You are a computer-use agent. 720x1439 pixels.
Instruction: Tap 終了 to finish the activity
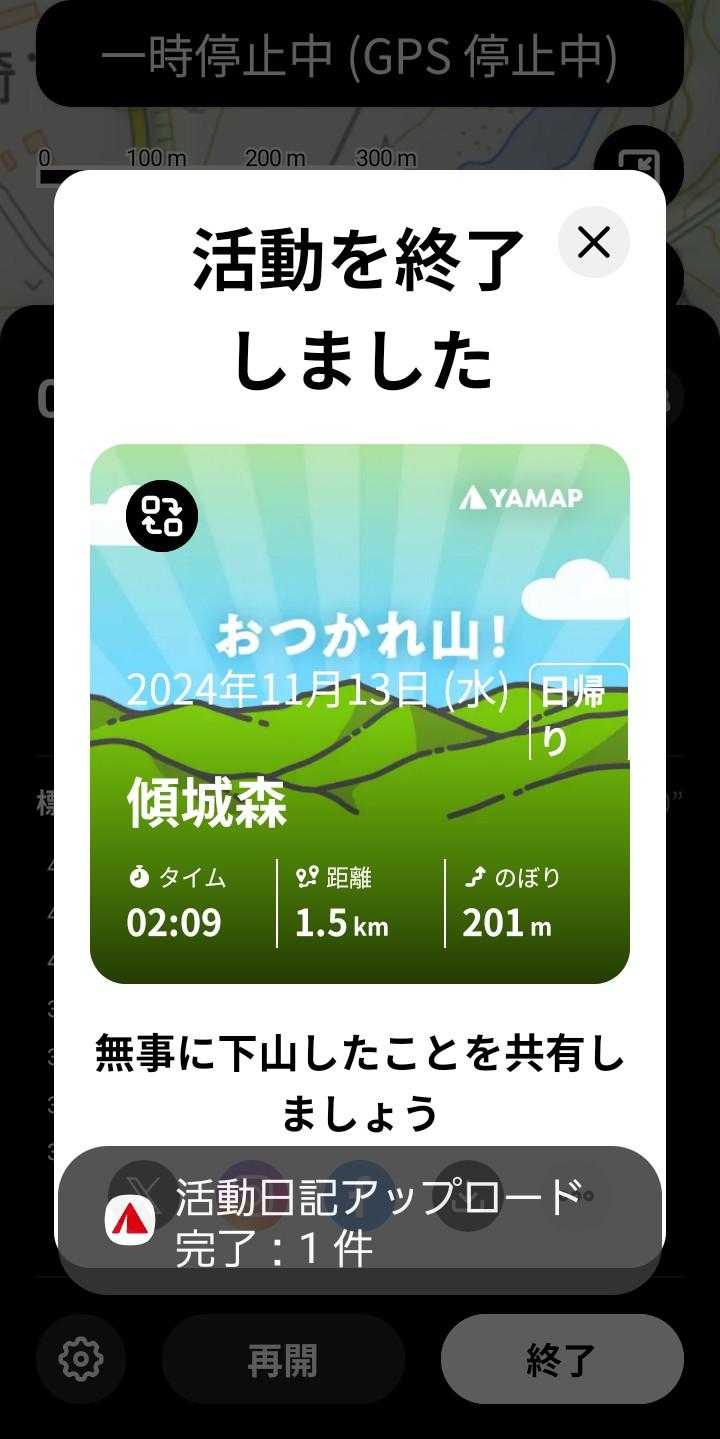tap(562, 1359)
